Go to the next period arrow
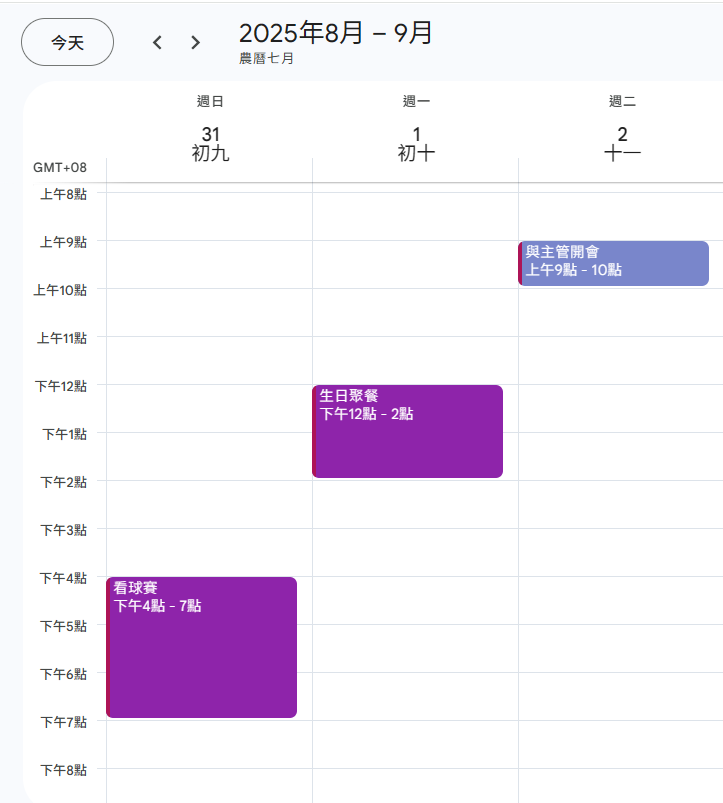Viewport: 723px width, 803px height. 195,42
